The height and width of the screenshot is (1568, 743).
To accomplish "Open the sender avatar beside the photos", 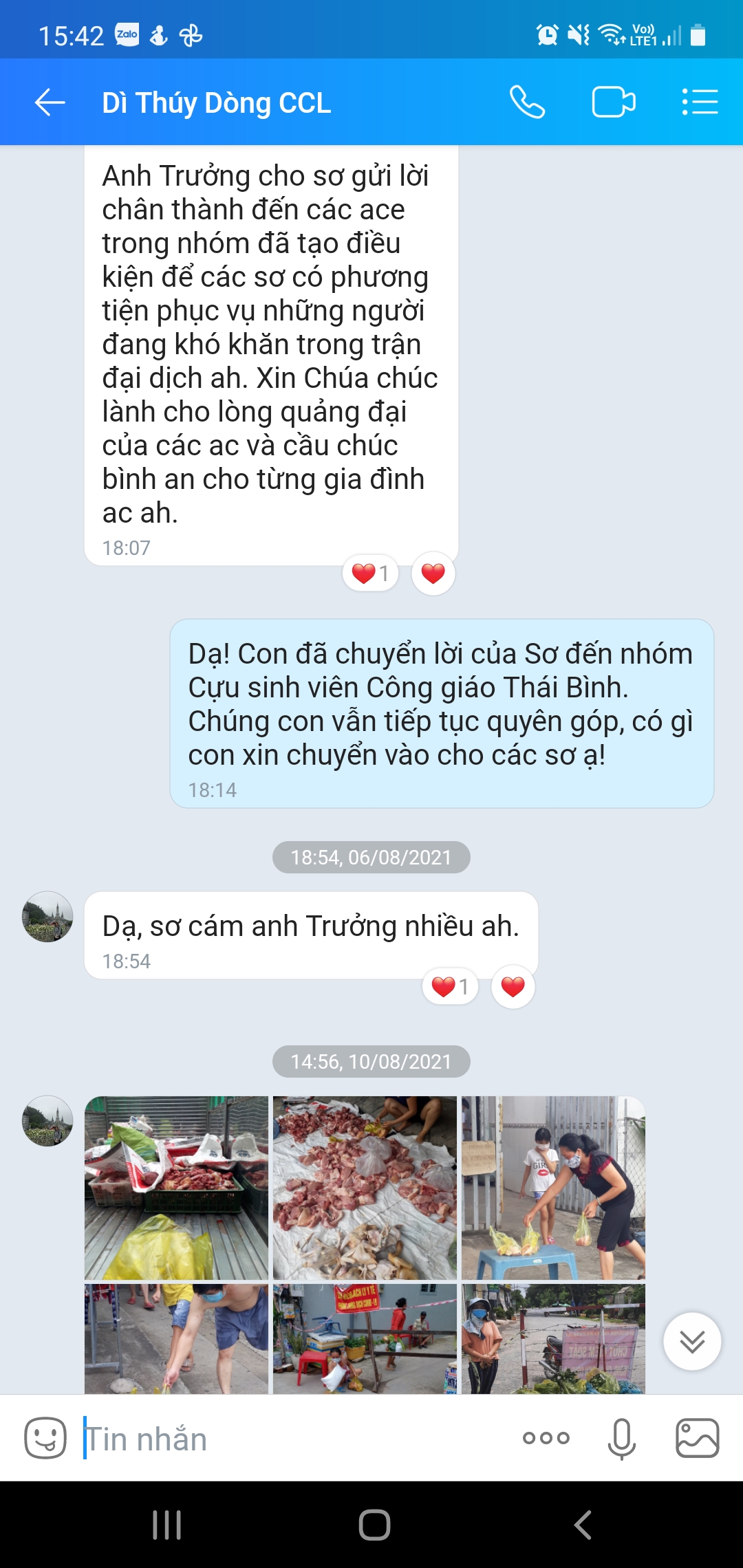I will (x=47, y=1121).
